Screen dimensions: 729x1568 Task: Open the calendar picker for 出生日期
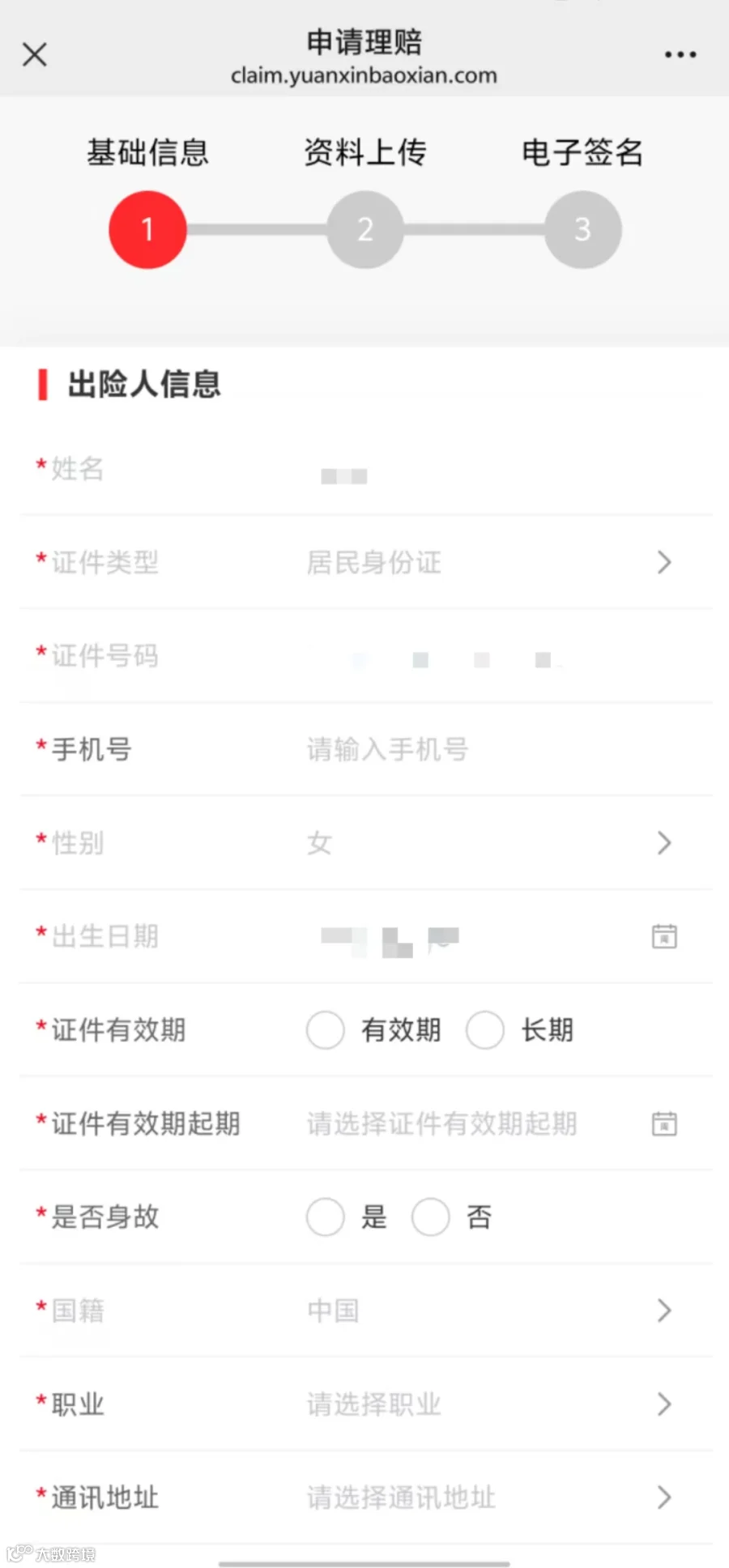[663, 936]
